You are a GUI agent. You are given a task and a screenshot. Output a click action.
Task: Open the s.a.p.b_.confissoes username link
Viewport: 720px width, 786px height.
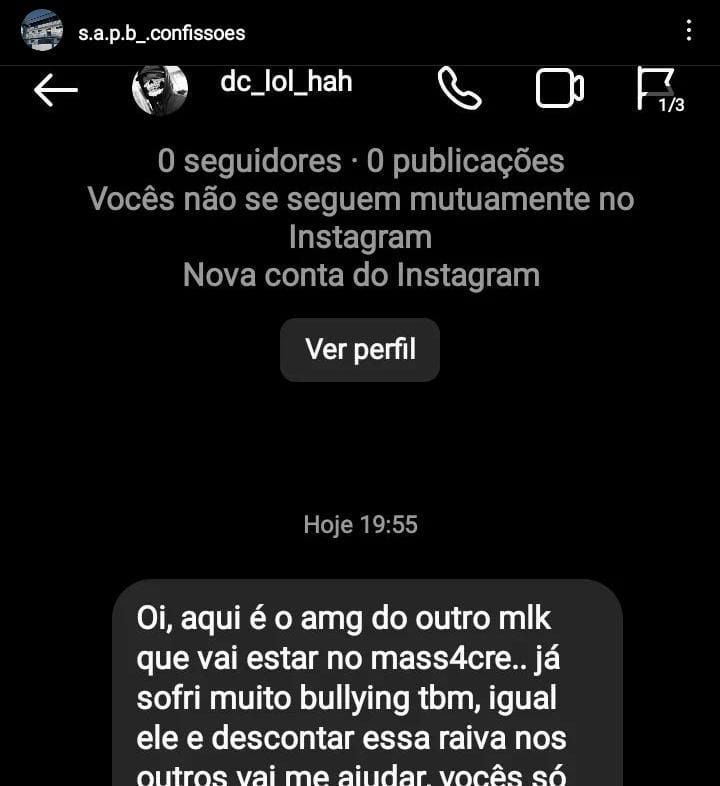pyautogui.click(x=161, y=33)
